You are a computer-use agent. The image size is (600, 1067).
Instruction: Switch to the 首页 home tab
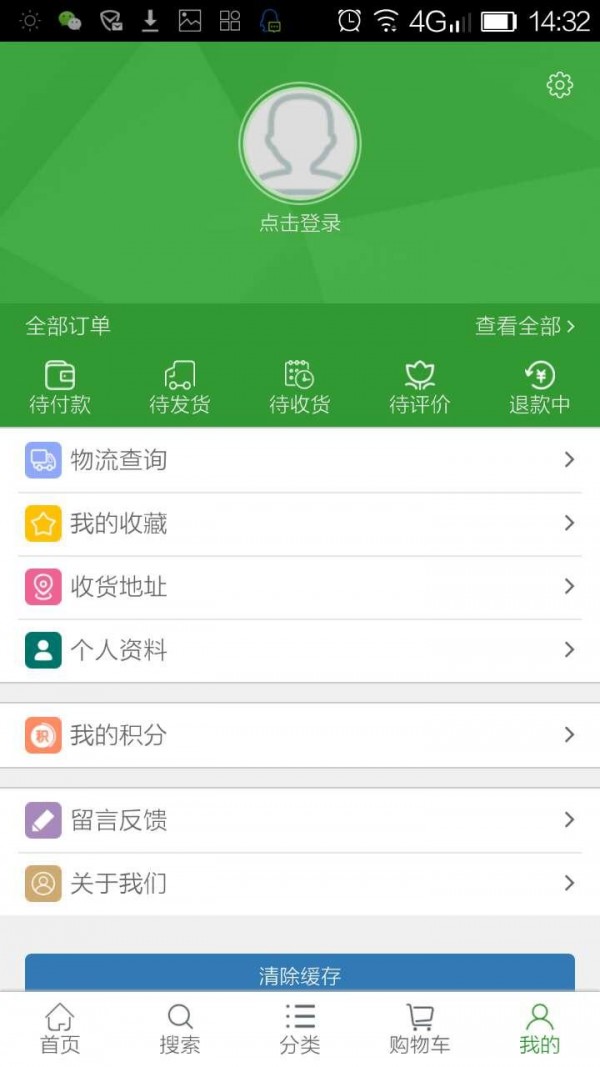tap(60, 1028)
